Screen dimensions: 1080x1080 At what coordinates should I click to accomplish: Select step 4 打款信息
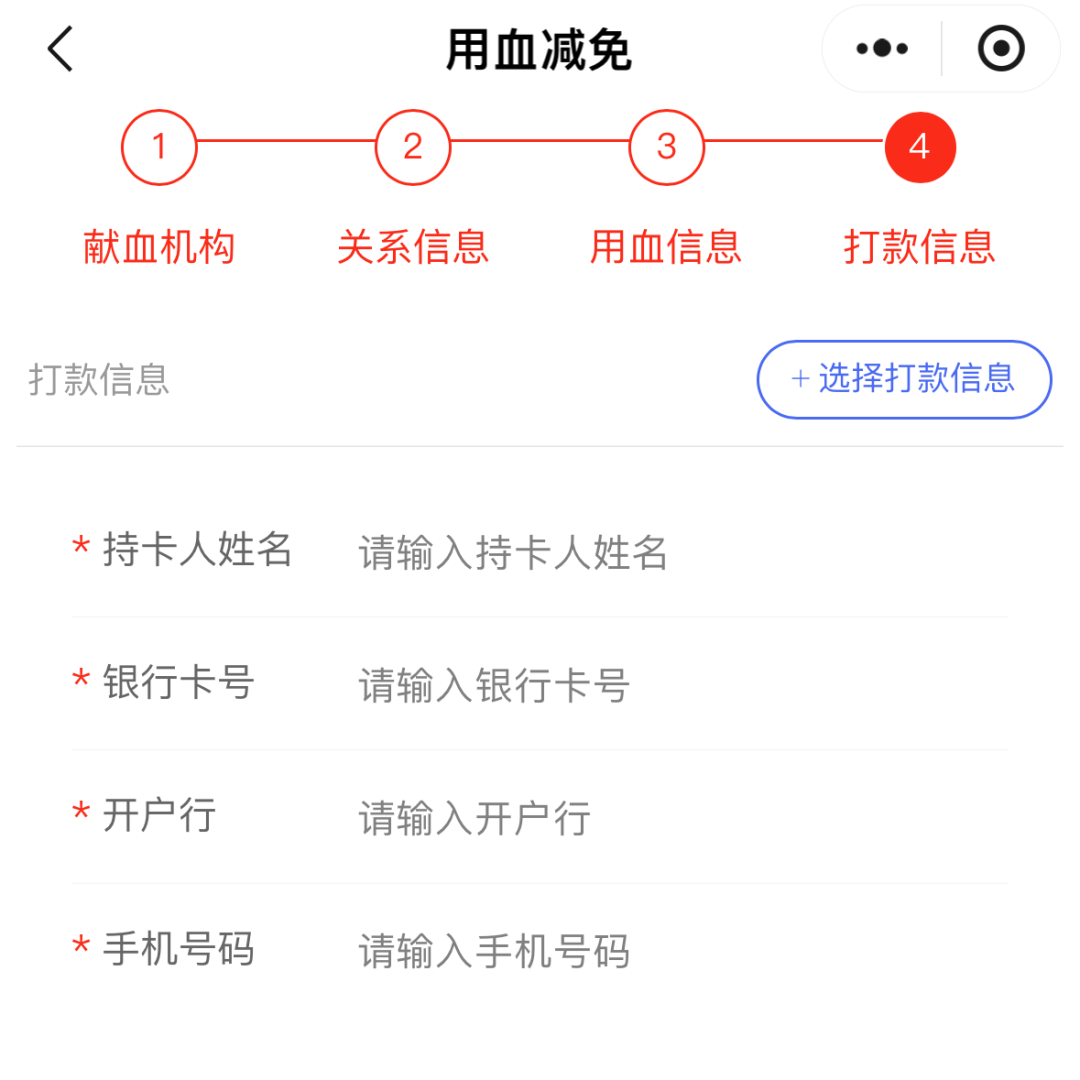point(920,148)
